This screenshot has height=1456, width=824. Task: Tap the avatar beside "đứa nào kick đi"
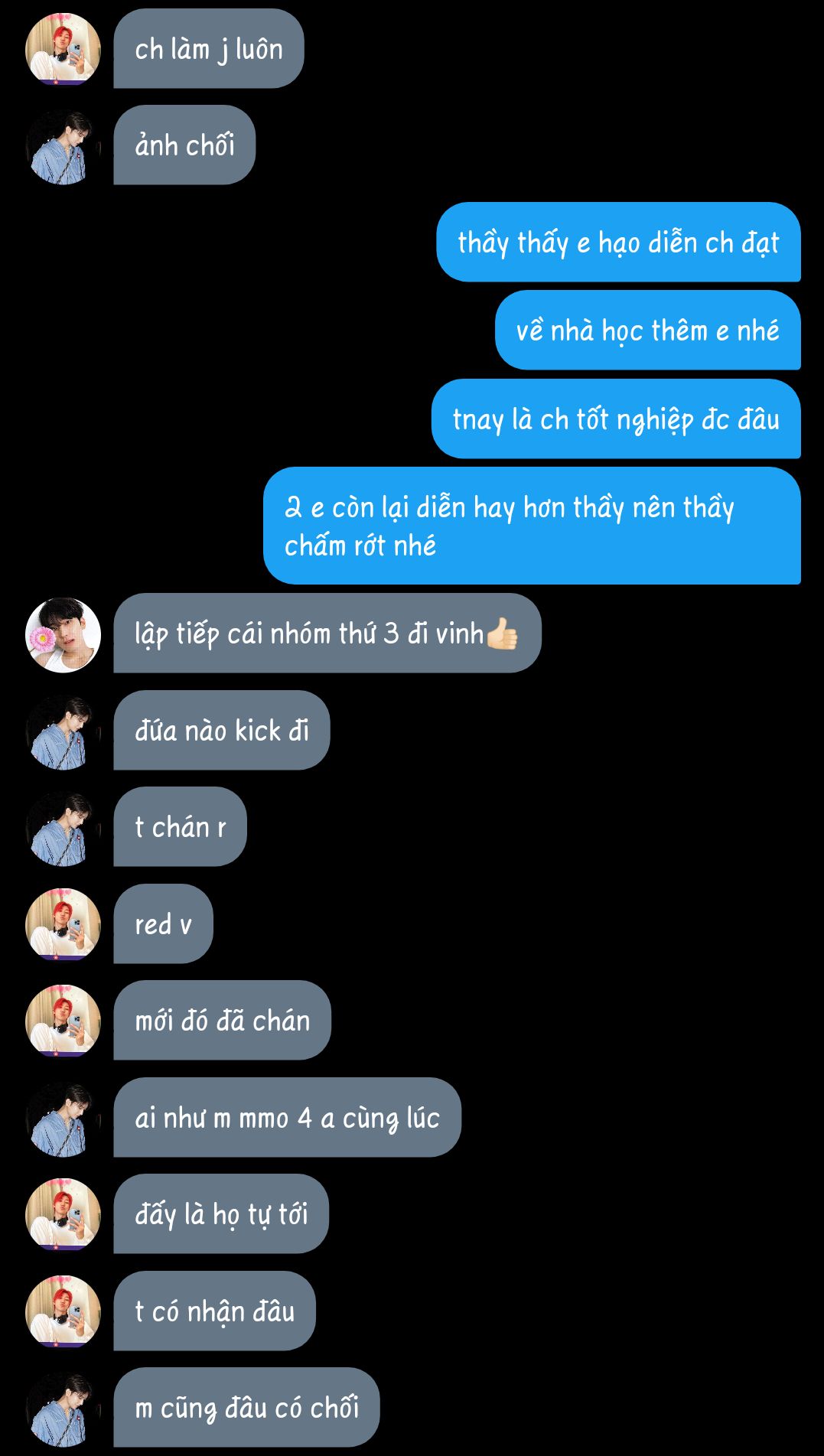point(64,732)
